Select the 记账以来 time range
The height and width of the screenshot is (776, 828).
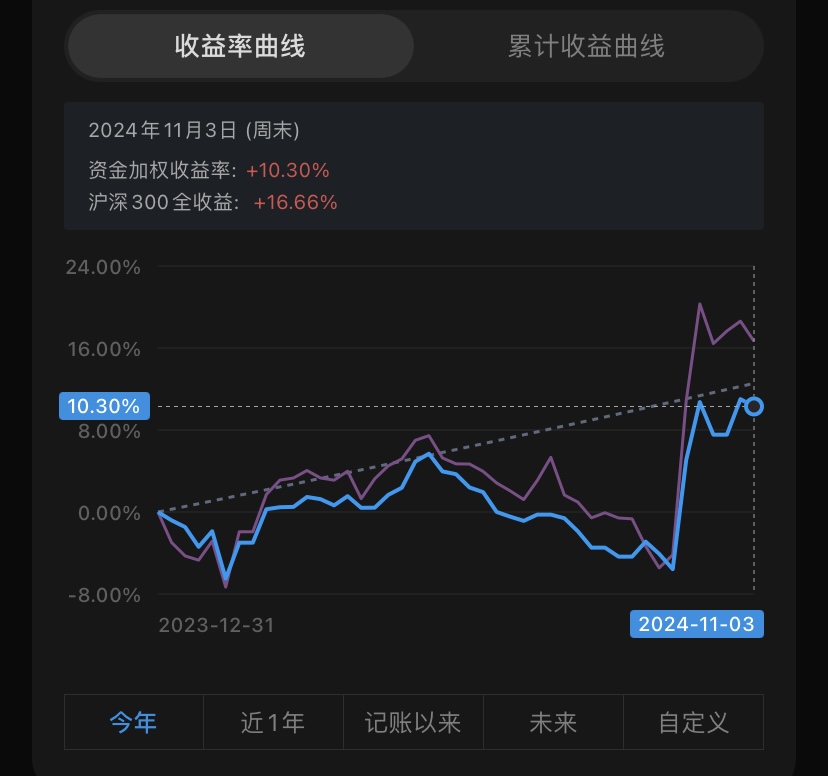click(413, 722)
